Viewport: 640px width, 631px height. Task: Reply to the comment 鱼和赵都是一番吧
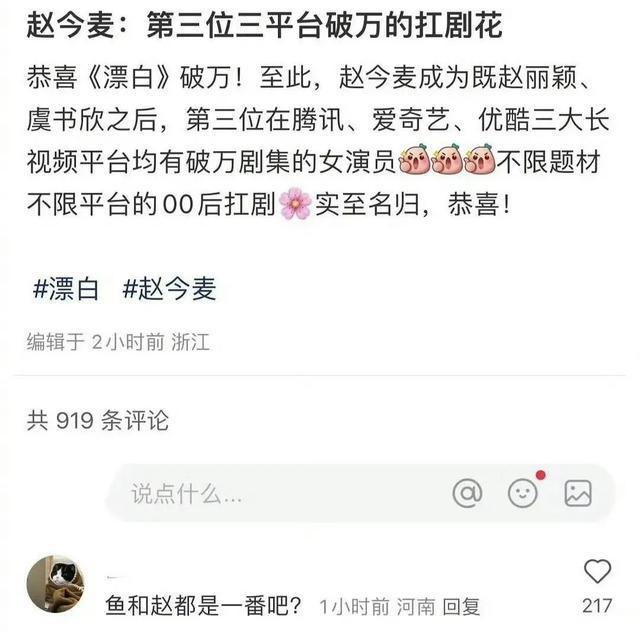[x=462, y=606]
